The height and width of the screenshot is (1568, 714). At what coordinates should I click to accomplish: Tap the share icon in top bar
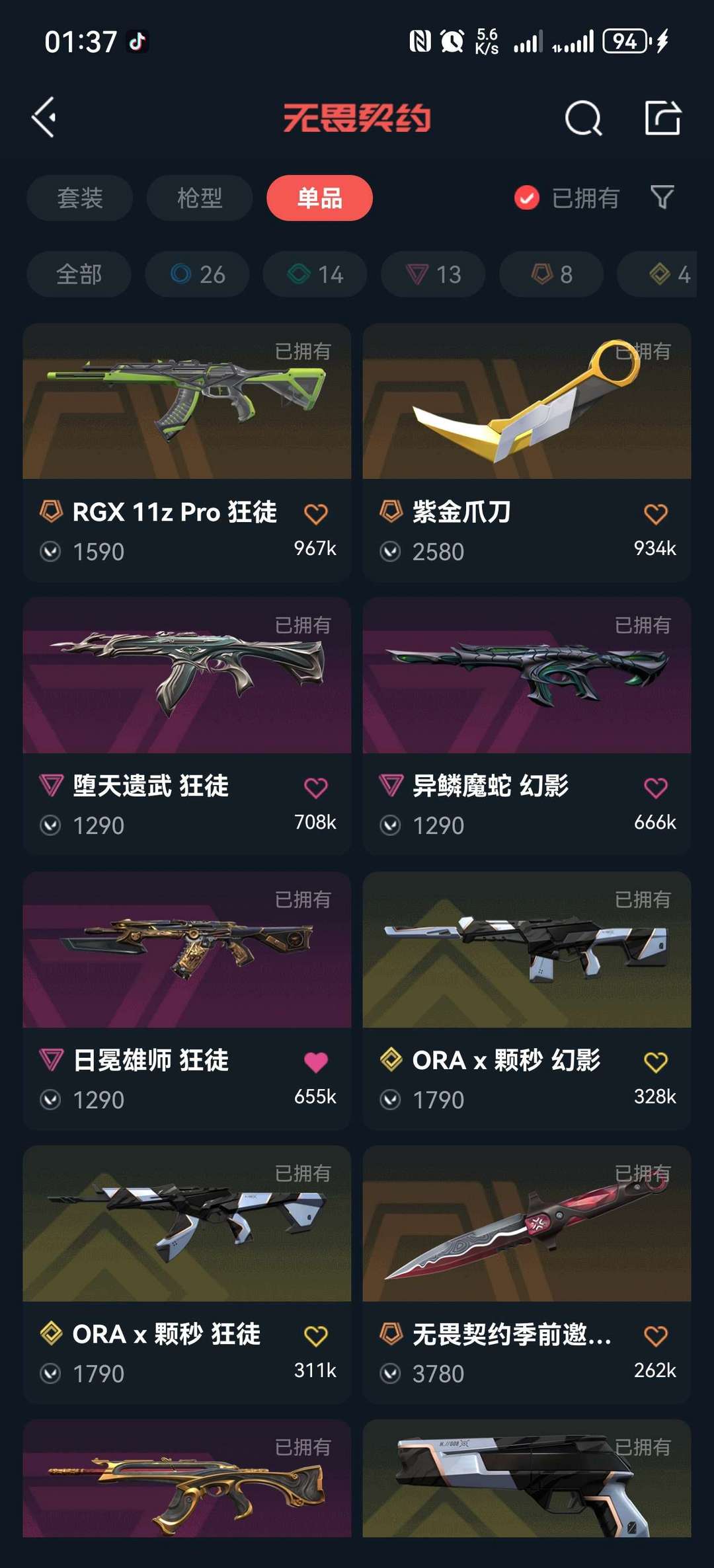click(x=662, y=118)
